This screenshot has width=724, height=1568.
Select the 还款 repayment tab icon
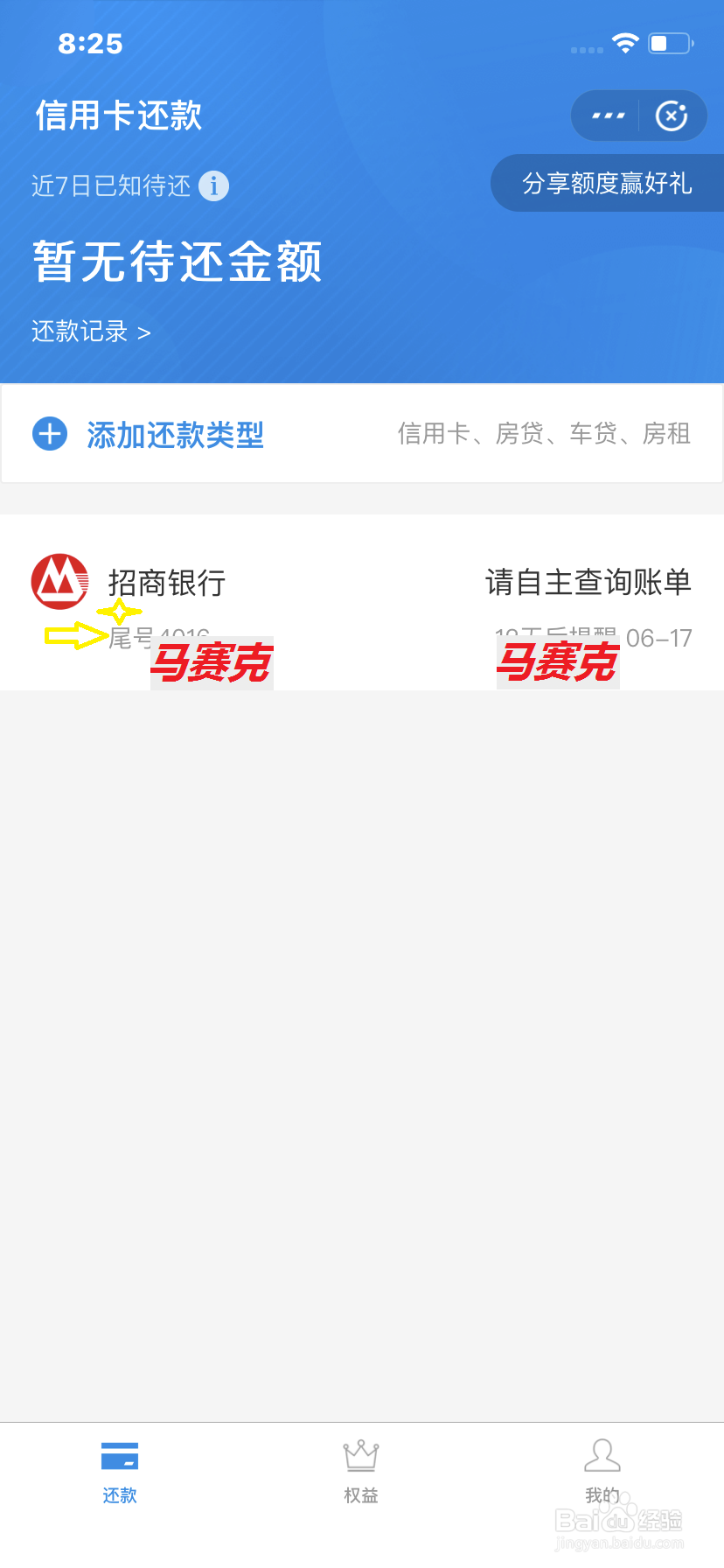click(120, 1453)
